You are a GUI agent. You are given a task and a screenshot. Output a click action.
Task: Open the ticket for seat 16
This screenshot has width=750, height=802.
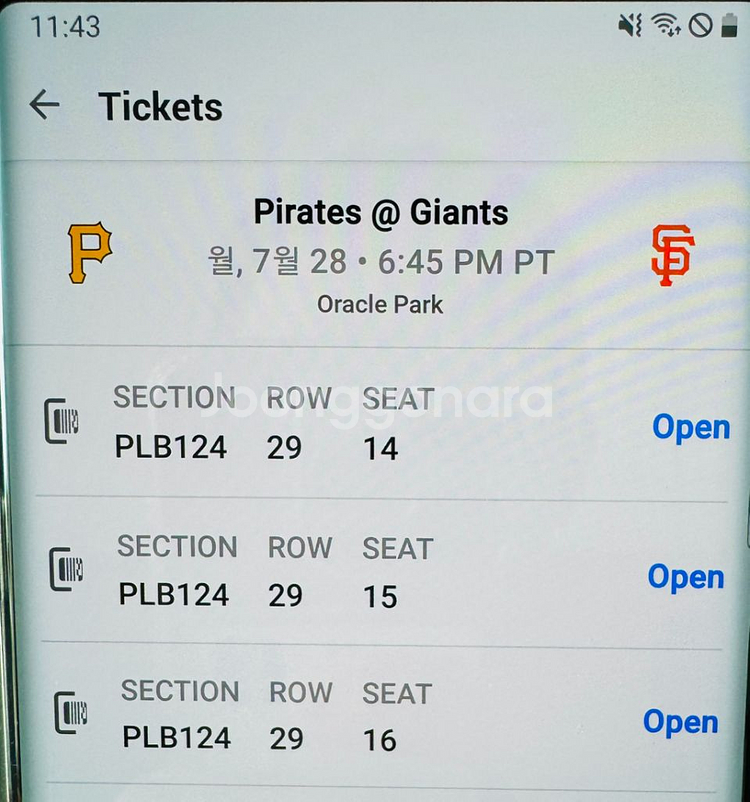[681, 722]
